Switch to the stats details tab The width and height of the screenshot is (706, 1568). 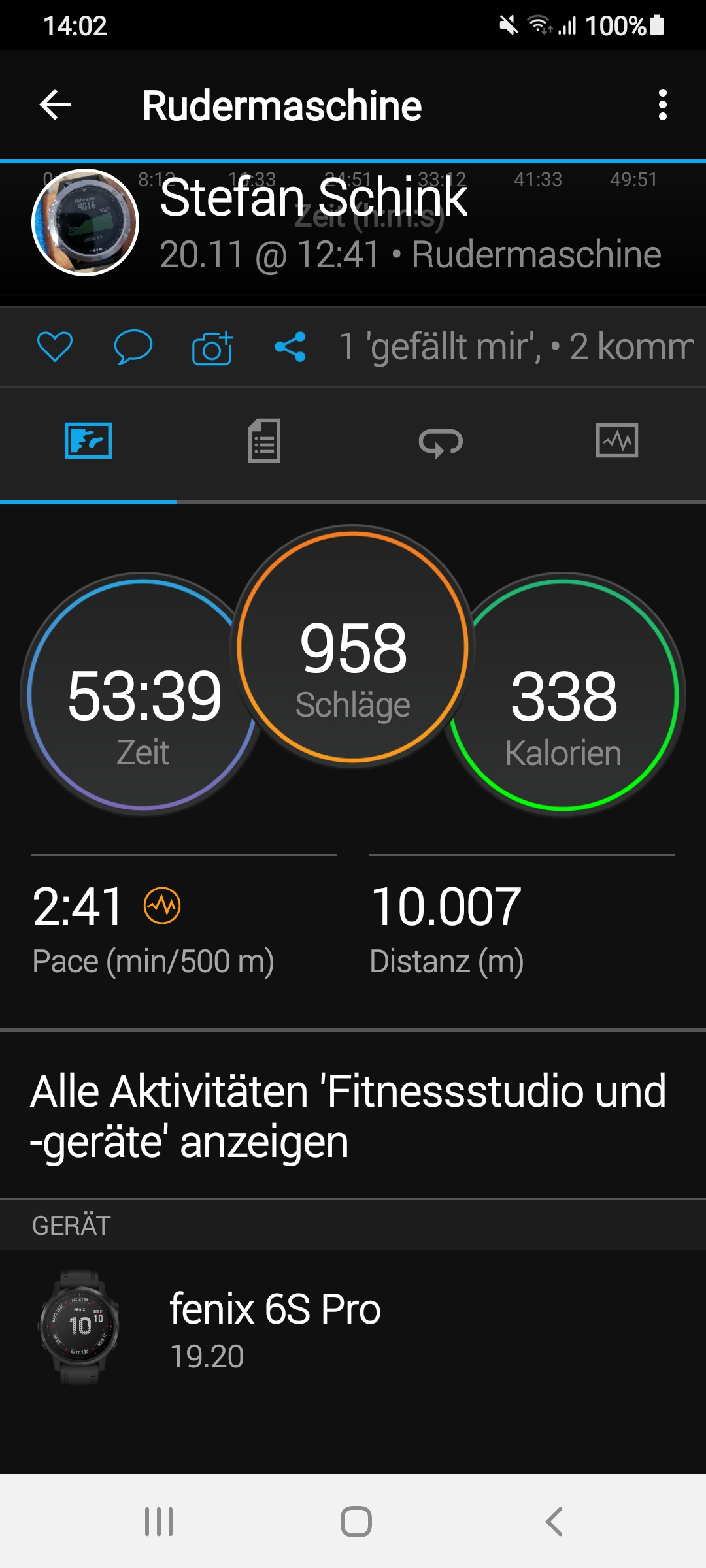[x=265, y=441]
